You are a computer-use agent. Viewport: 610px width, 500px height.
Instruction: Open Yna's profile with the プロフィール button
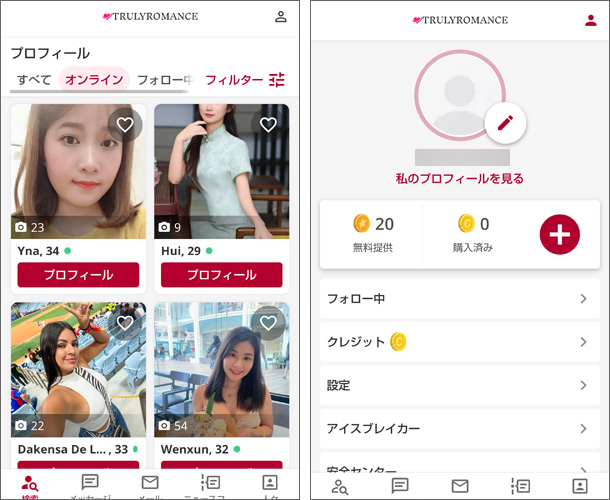[78, 275]
